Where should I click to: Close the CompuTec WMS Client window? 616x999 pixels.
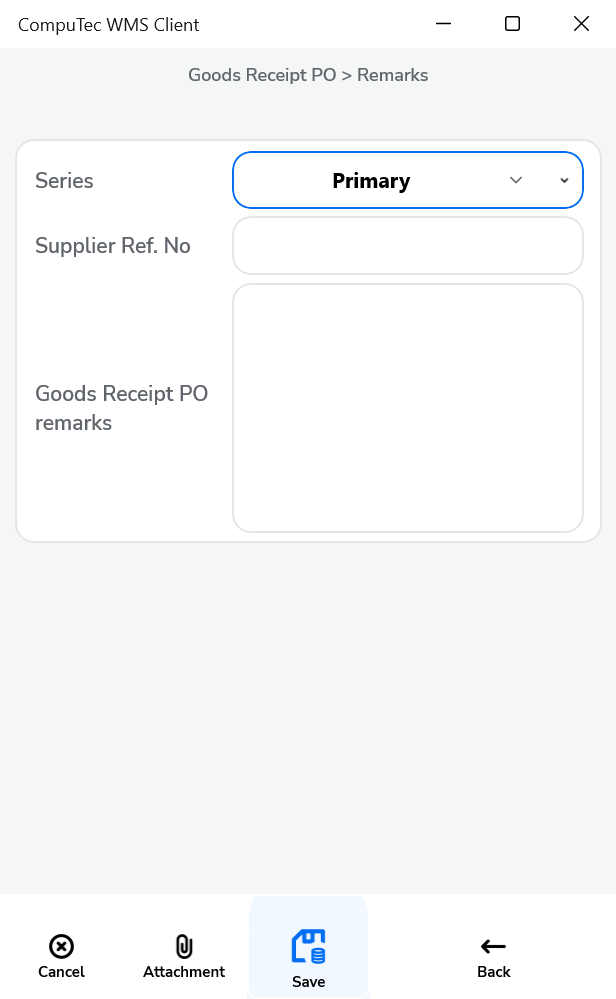[x=581, y=24]
